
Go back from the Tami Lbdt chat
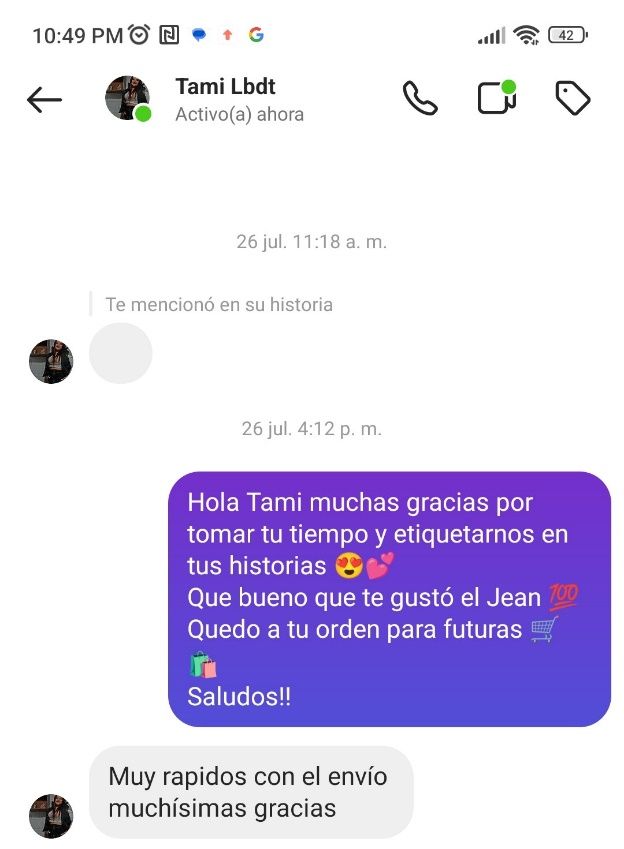(44, 99)
